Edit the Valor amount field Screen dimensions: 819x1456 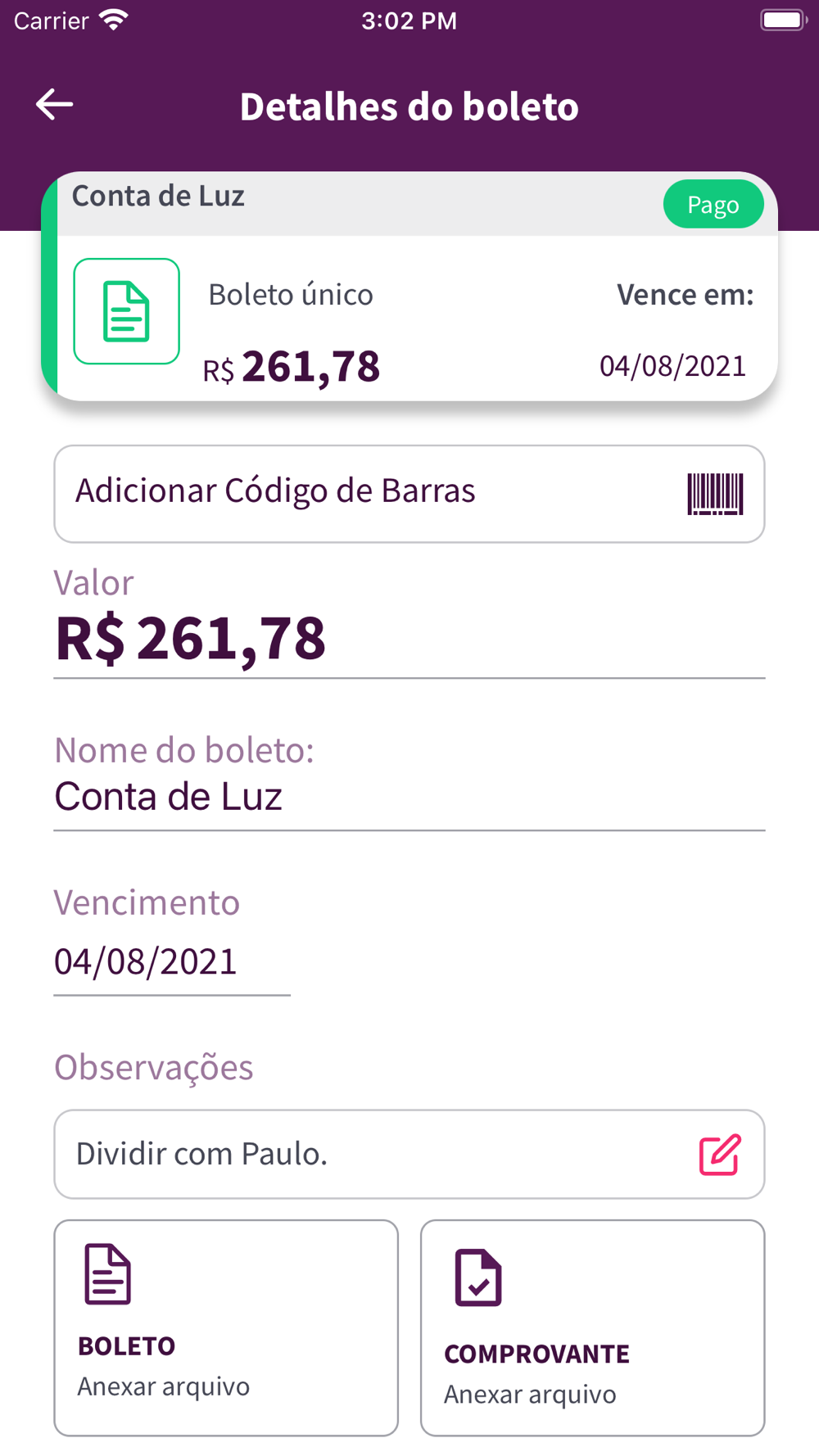coord(409,638)
